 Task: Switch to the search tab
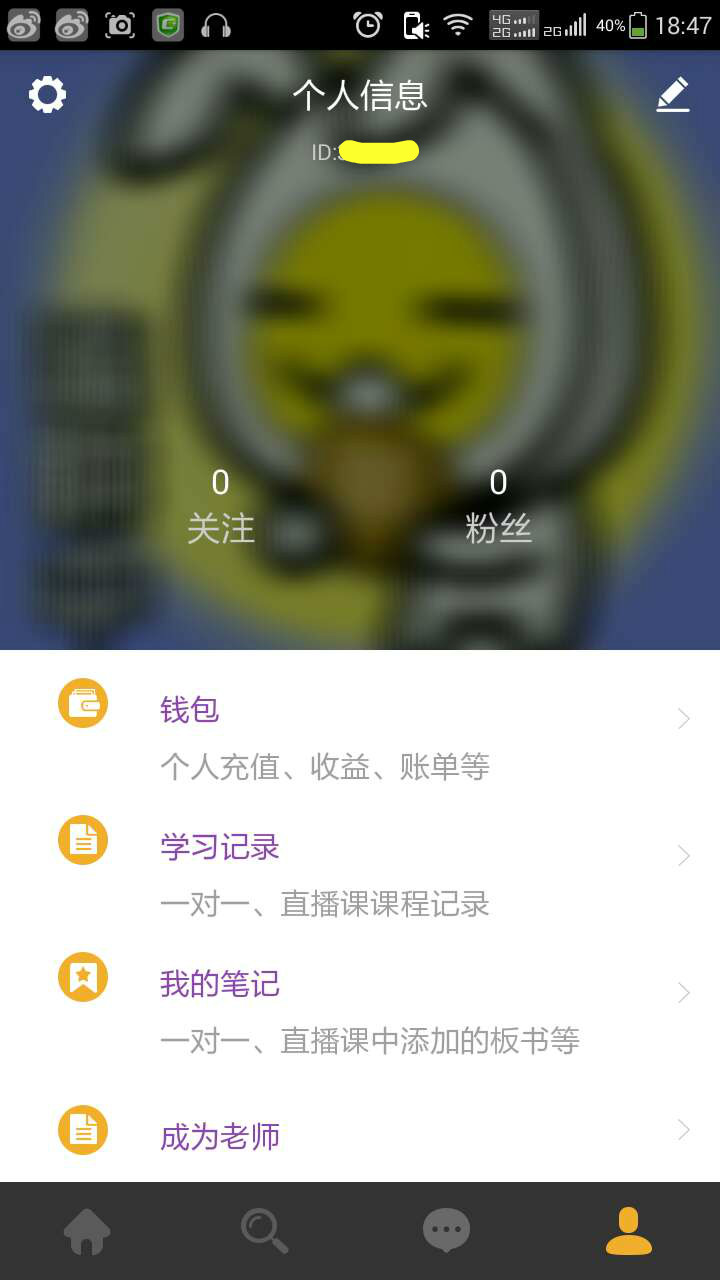[265, 1231]
